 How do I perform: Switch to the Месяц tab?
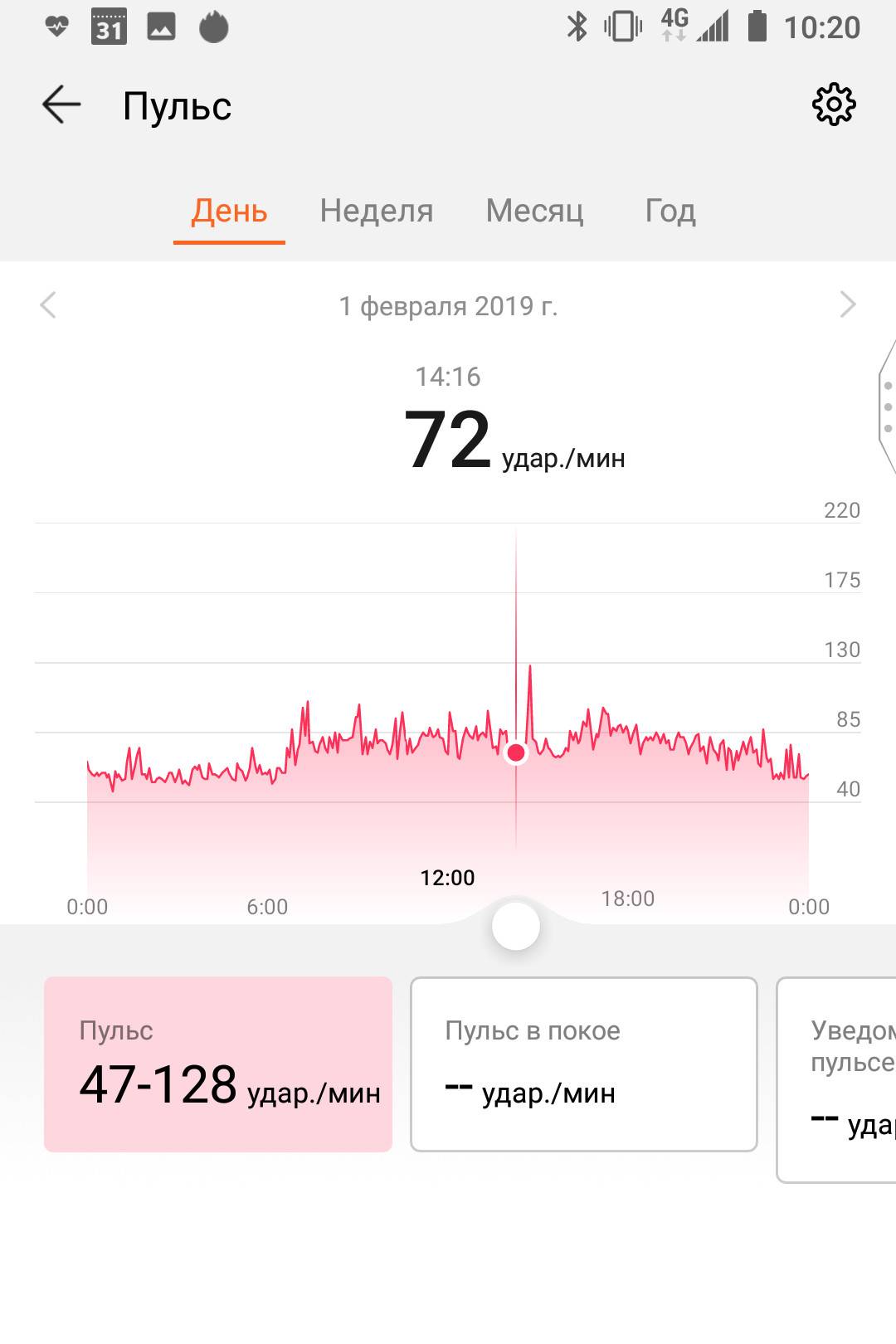click(535, 211)
